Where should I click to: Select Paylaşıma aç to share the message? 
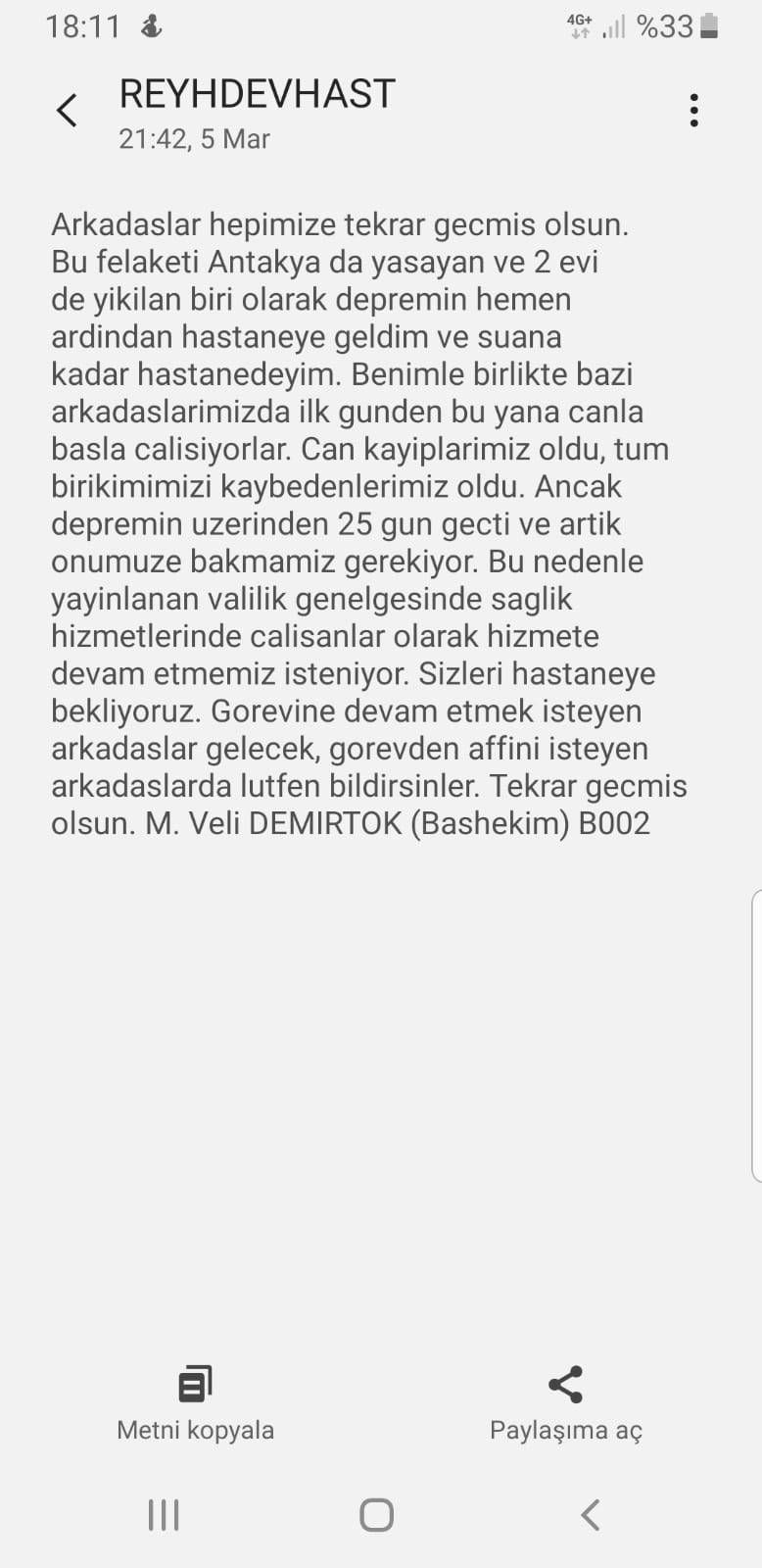(x=566, y=1429)
